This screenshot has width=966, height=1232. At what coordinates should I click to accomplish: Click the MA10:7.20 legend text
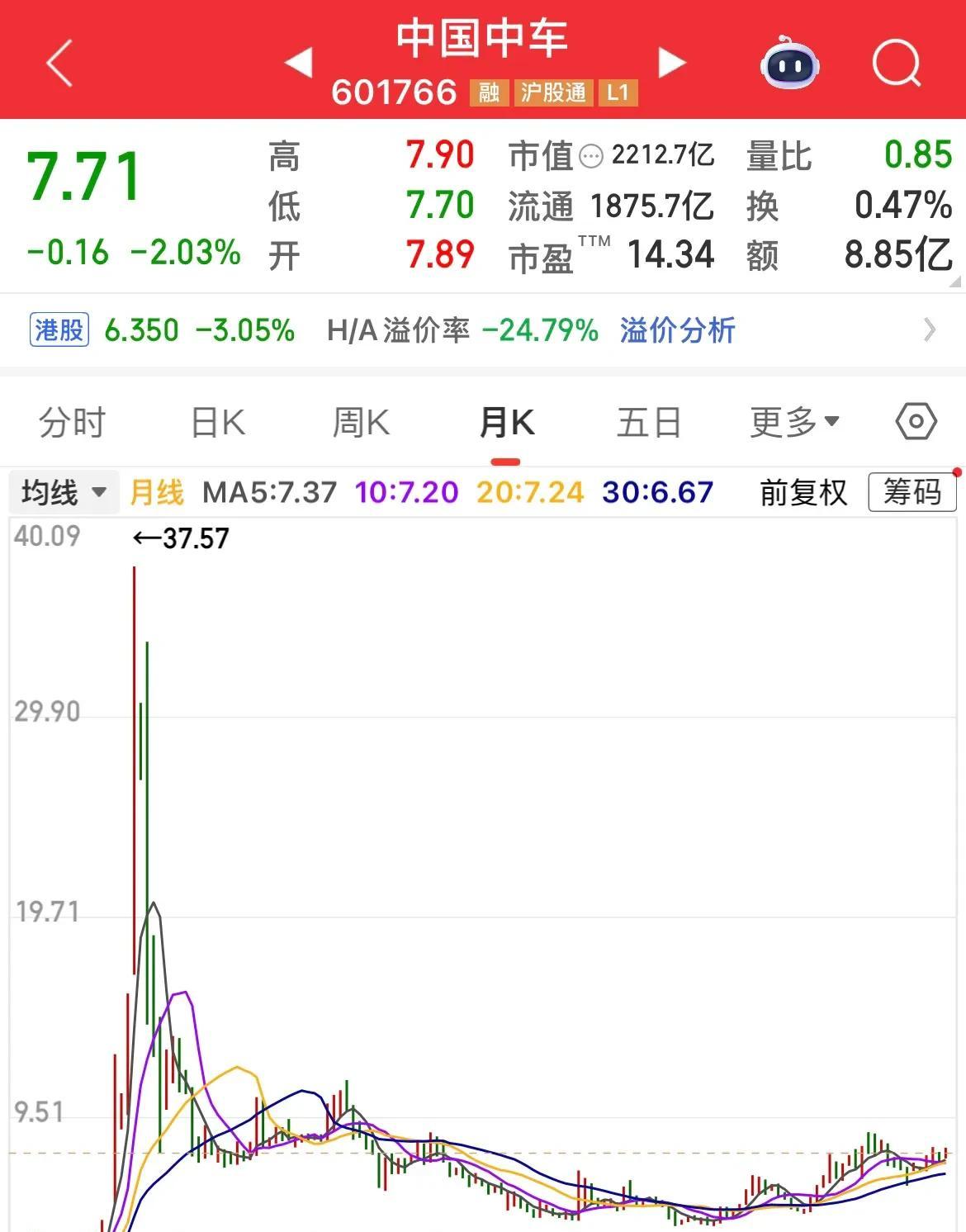coord(405,491)
